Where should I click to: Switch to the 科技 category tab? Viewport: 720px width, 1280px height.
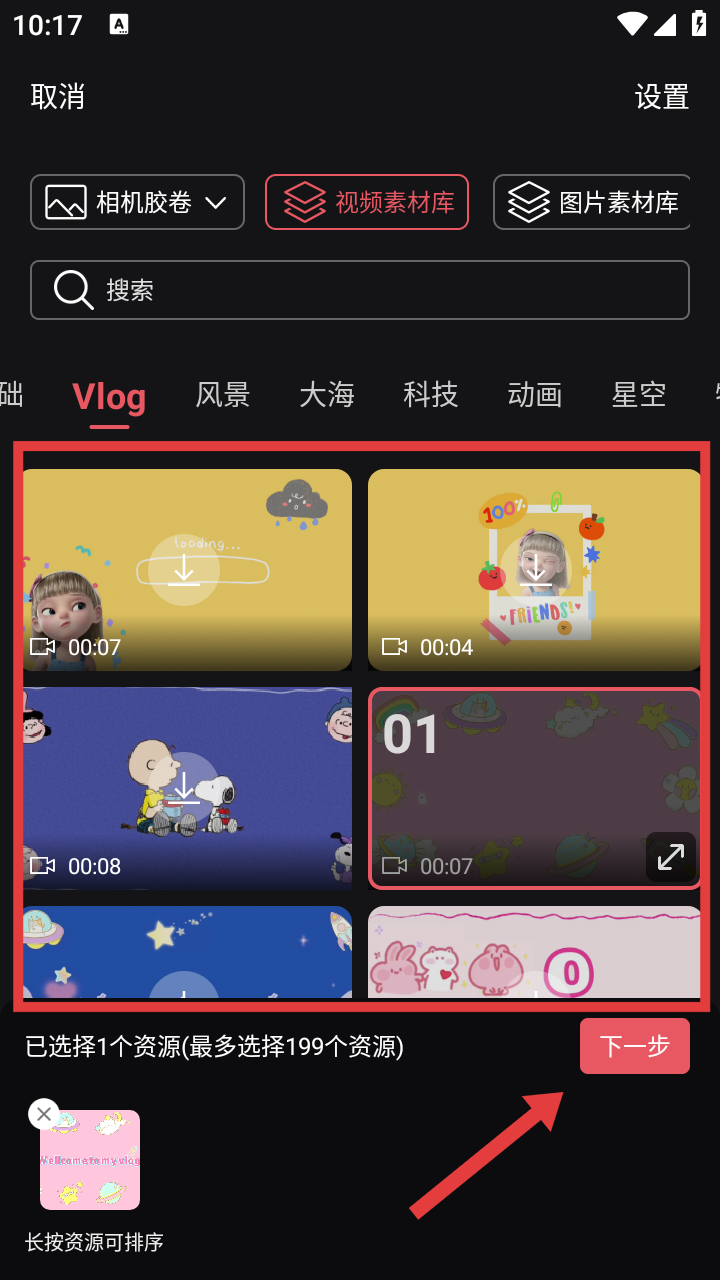coord(431,395)
